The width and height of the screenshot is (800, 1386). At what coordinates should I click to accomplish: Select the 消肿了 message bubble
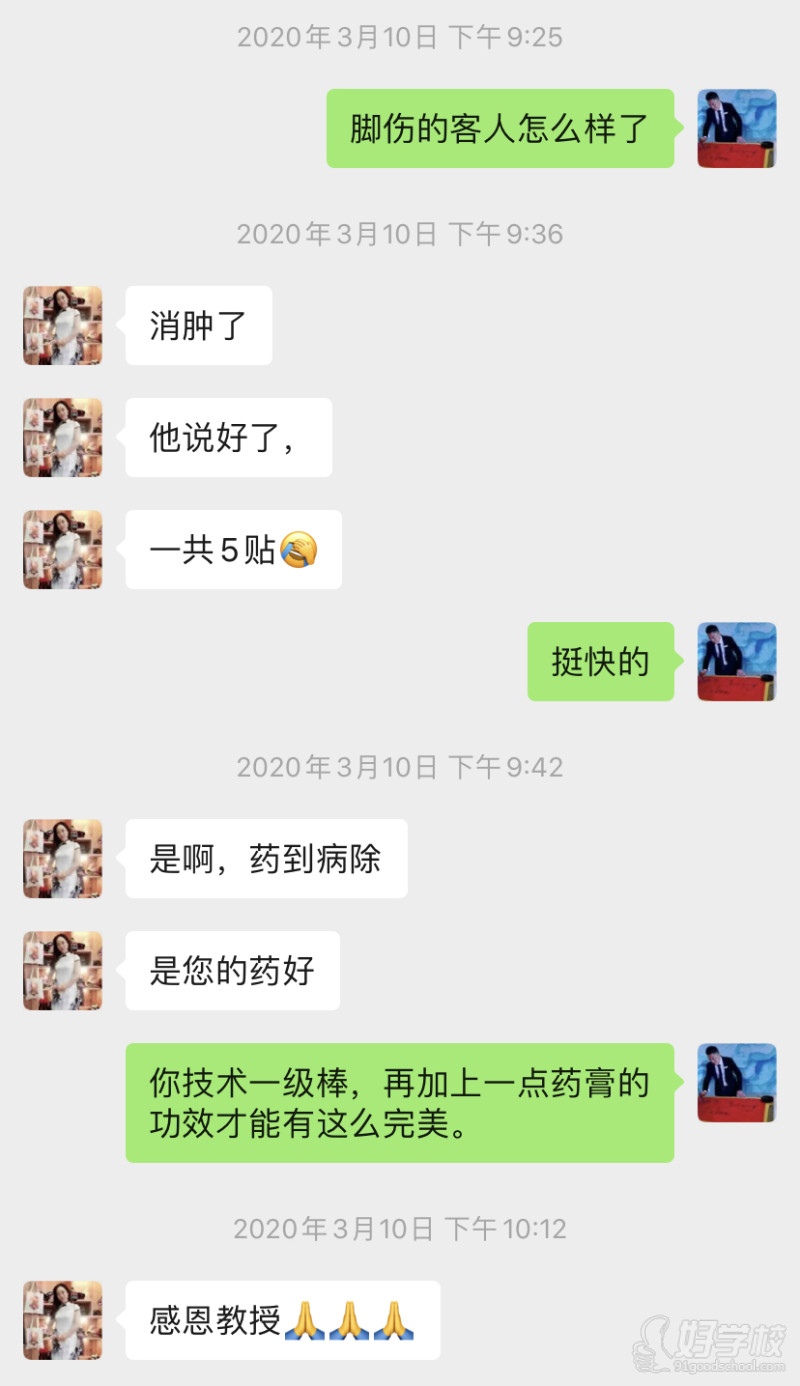click(198, 325)
